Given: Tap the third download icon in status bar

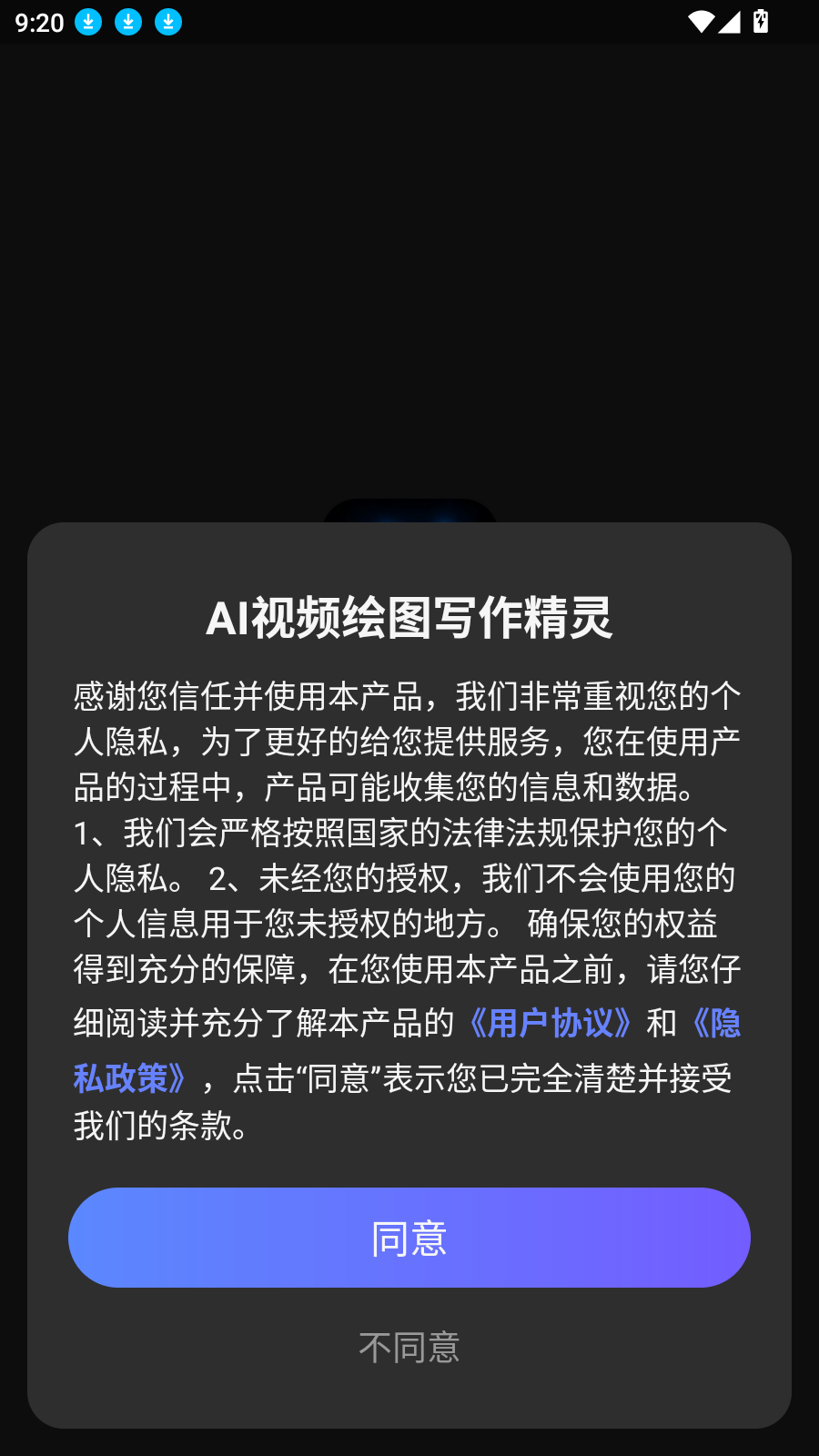Looking at the screenshot, I should [167, 21].
